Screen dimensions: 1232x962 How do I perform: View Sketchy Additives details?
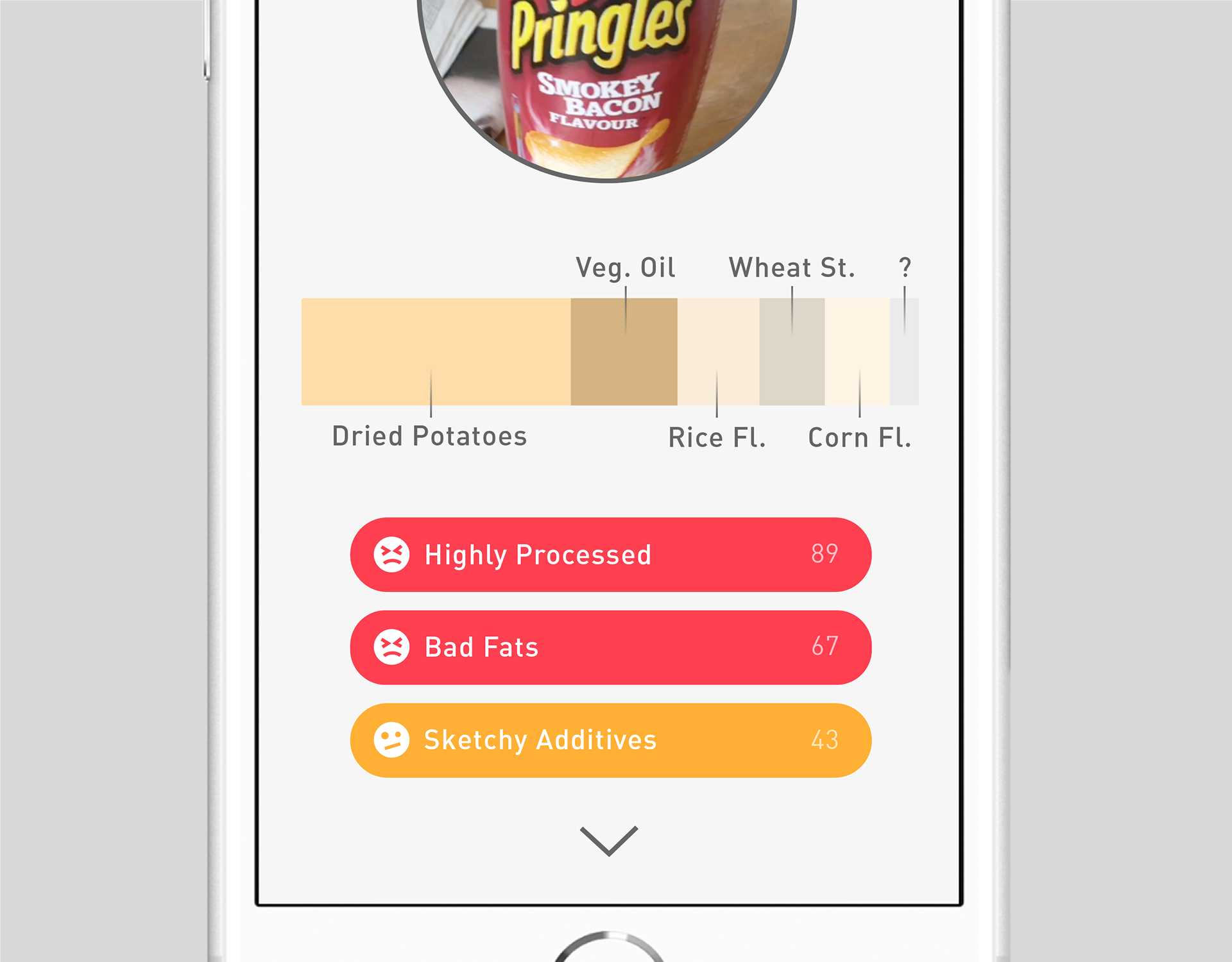pos(610,740)
